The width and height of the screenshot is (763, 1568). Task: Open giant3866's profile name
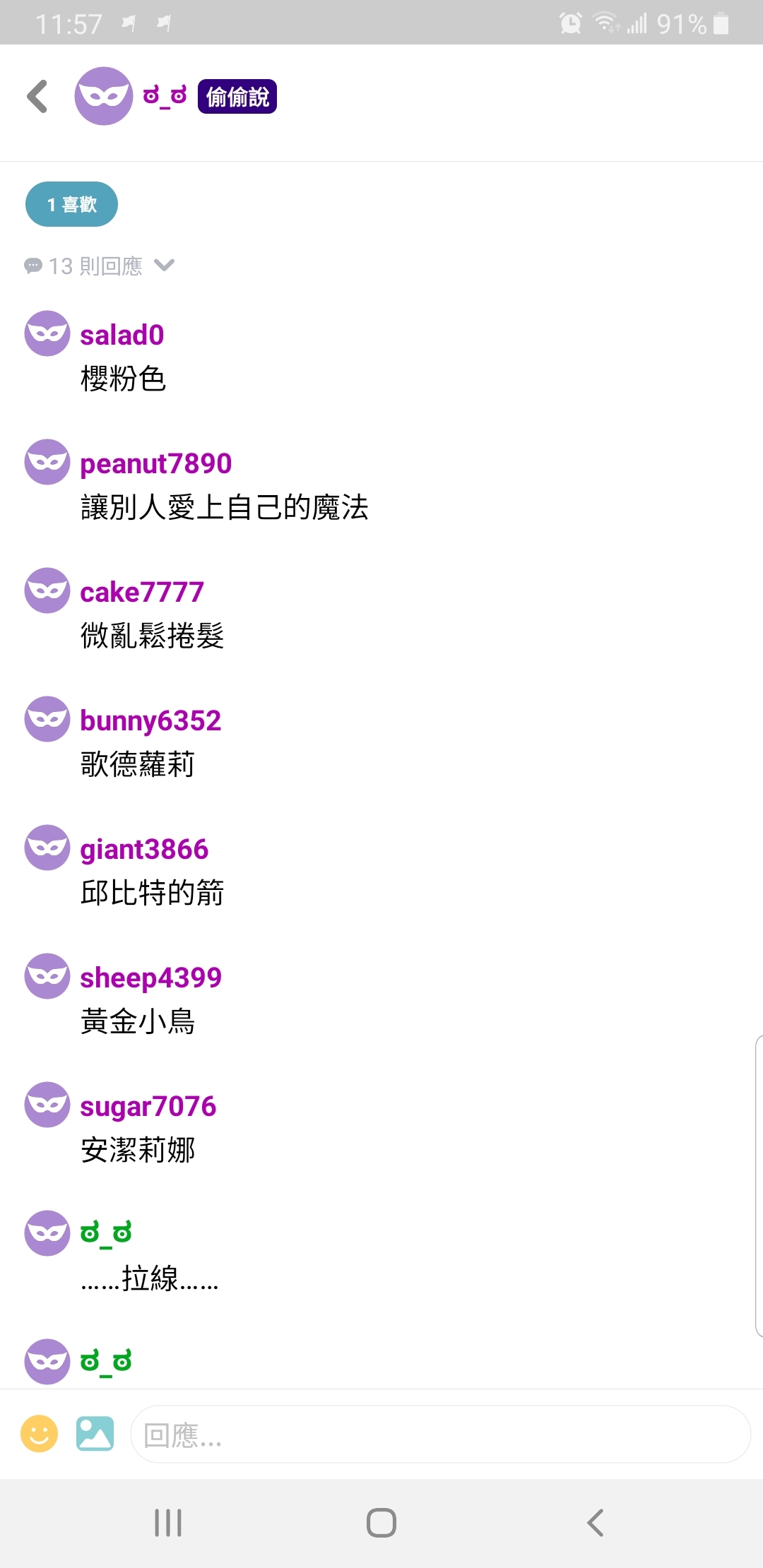(x=144, y=849)
